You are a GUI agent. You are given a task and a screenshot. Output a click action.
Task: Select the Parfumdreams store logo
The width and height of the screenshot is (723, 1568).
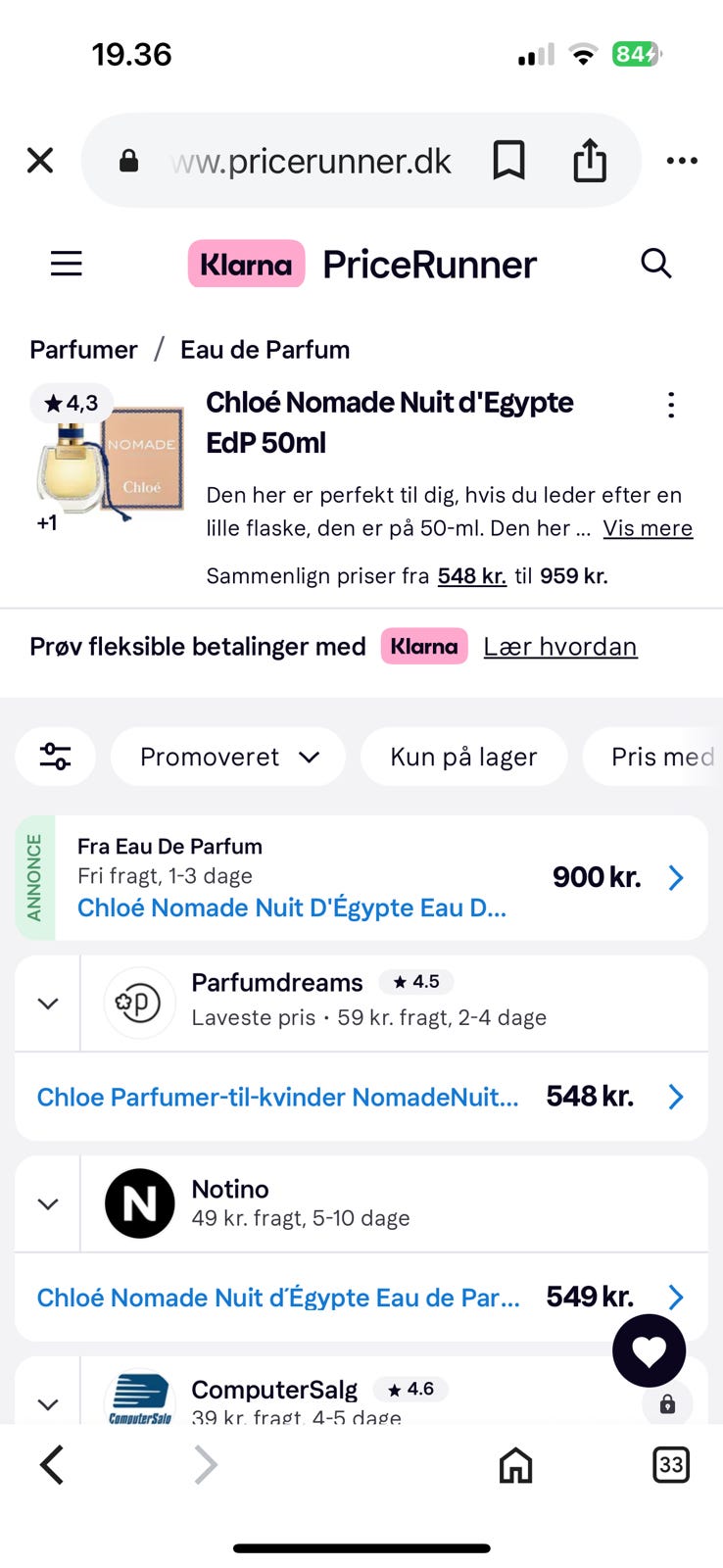138,1003
